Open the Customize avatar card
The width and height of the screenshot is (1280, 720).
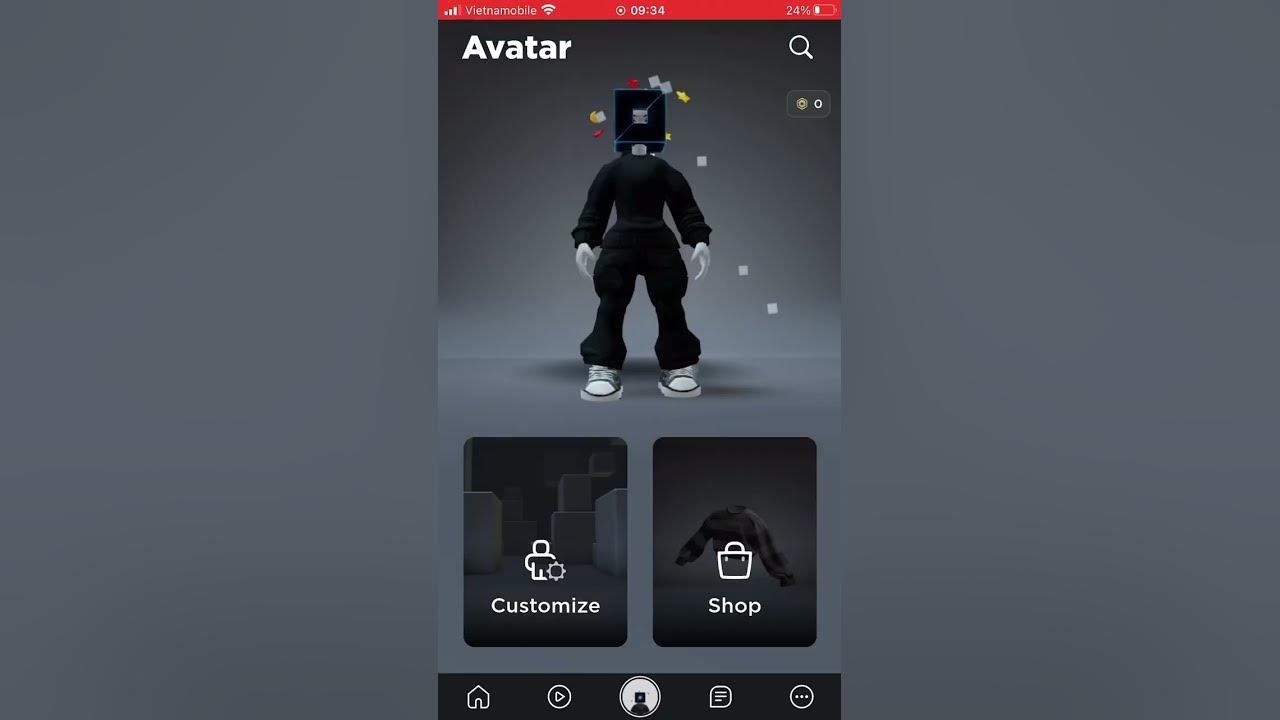[x=545, y=542]
